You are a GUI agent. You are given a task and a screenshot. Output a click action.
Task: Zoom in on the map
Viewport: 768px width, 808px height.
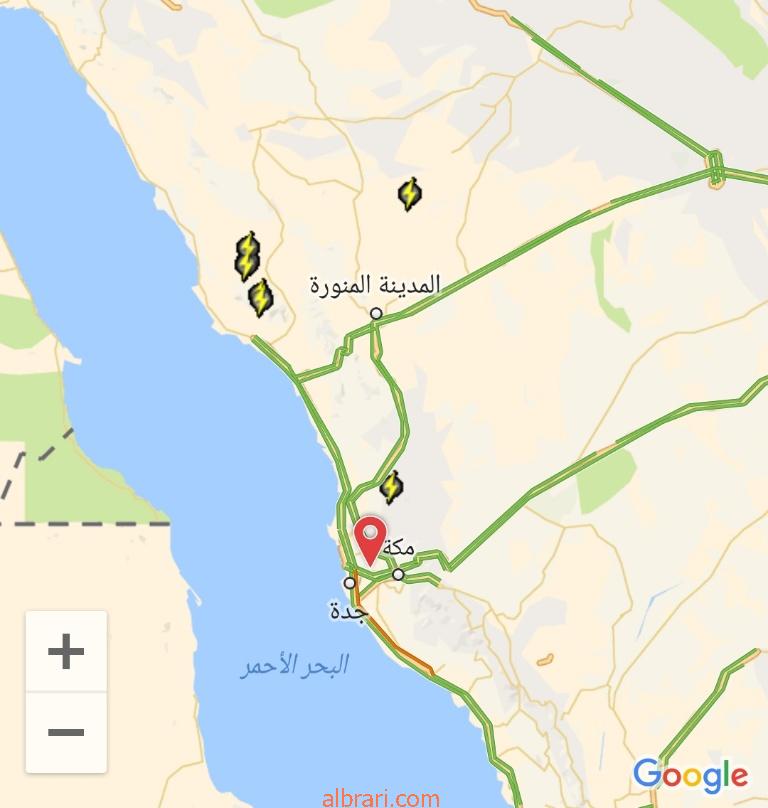point(66,652)
